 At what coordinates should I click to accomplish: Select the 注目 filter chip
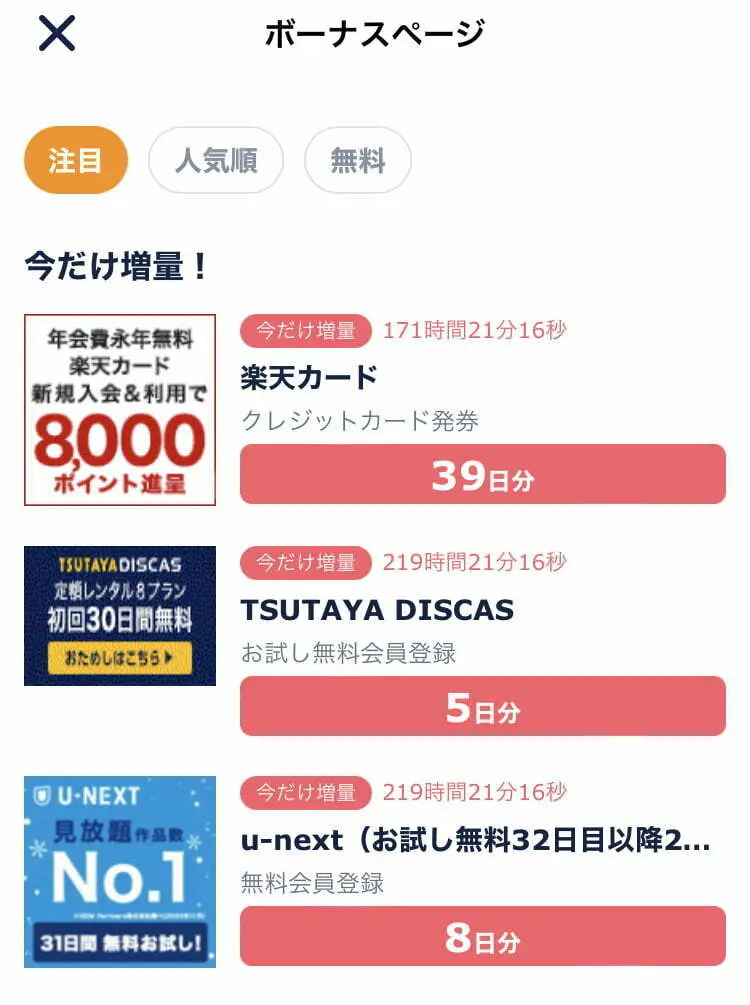[x=76, y=160]
